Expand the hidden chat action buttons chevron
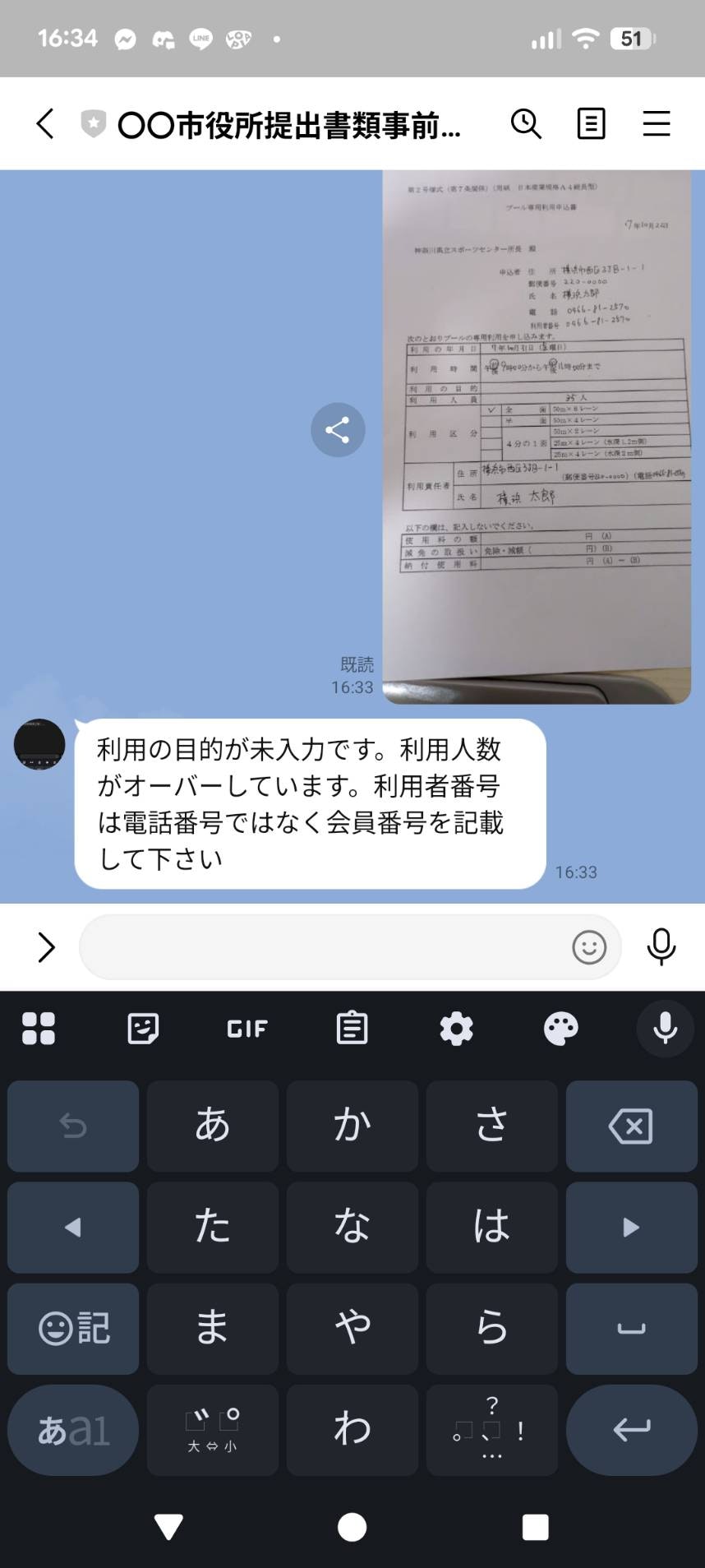Image resolution: width=705 pixels, height=1568 pixels. 46,947
